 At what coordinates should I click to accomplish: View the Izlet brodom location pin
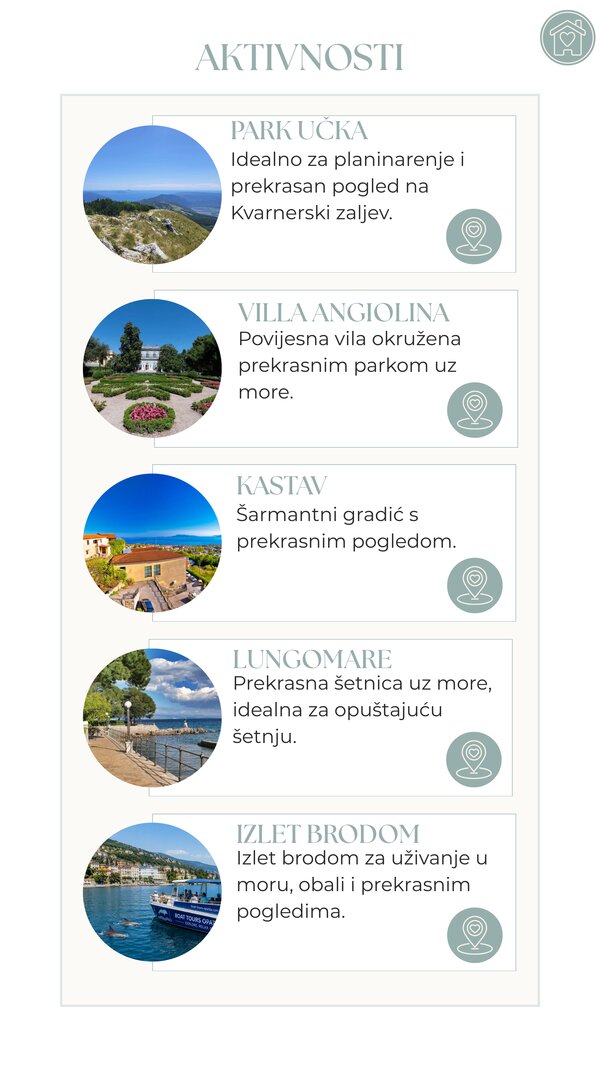pos(475,935)
